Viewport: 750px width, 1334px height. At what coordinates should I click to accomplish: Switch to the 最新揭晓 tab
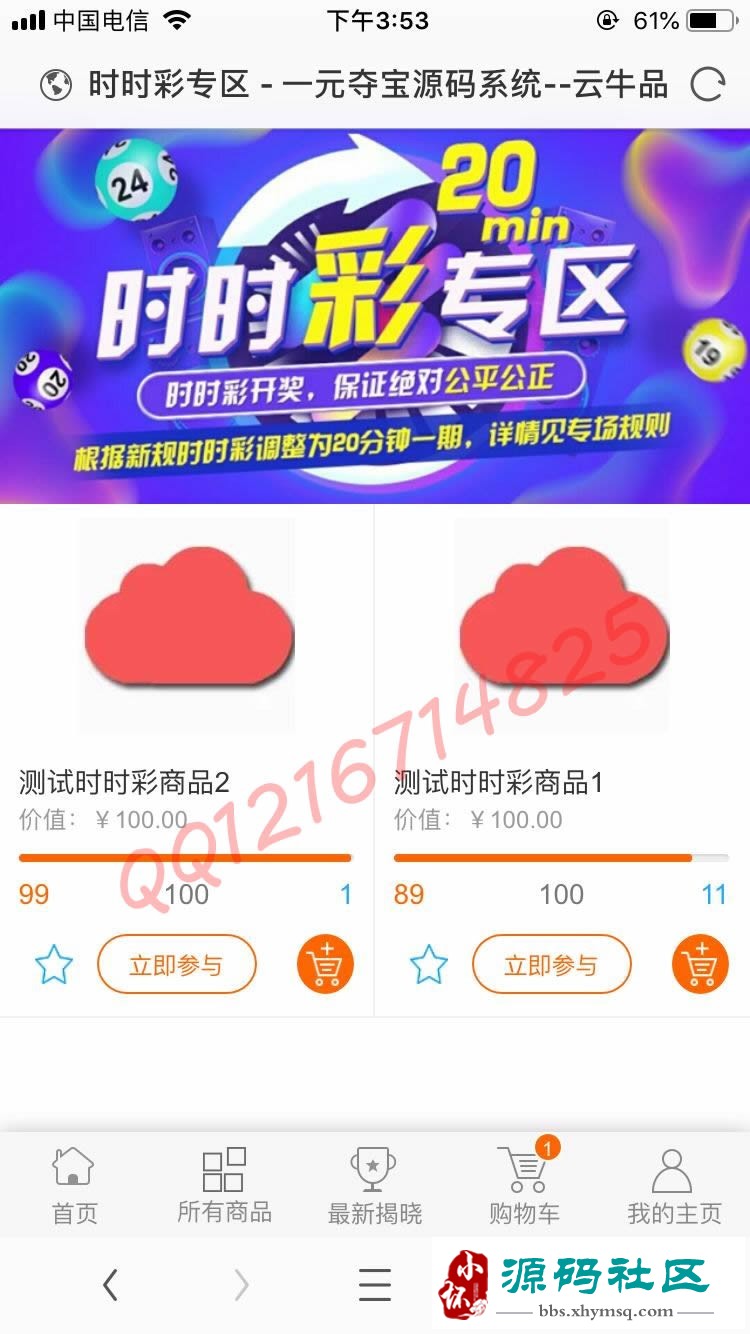374,1186
